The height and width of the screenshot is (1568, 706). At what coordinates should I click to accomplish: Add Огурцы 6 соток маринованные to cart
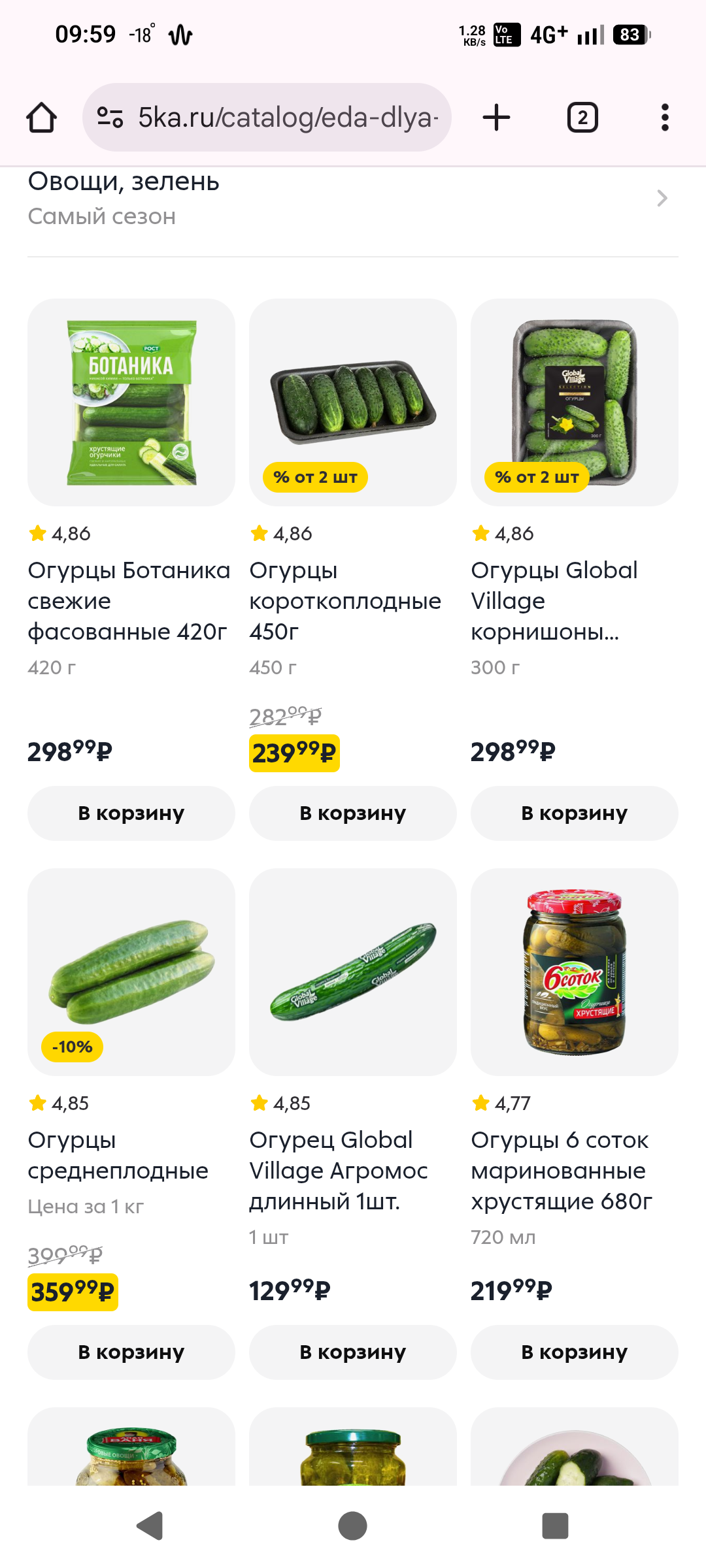point(574,1352)
